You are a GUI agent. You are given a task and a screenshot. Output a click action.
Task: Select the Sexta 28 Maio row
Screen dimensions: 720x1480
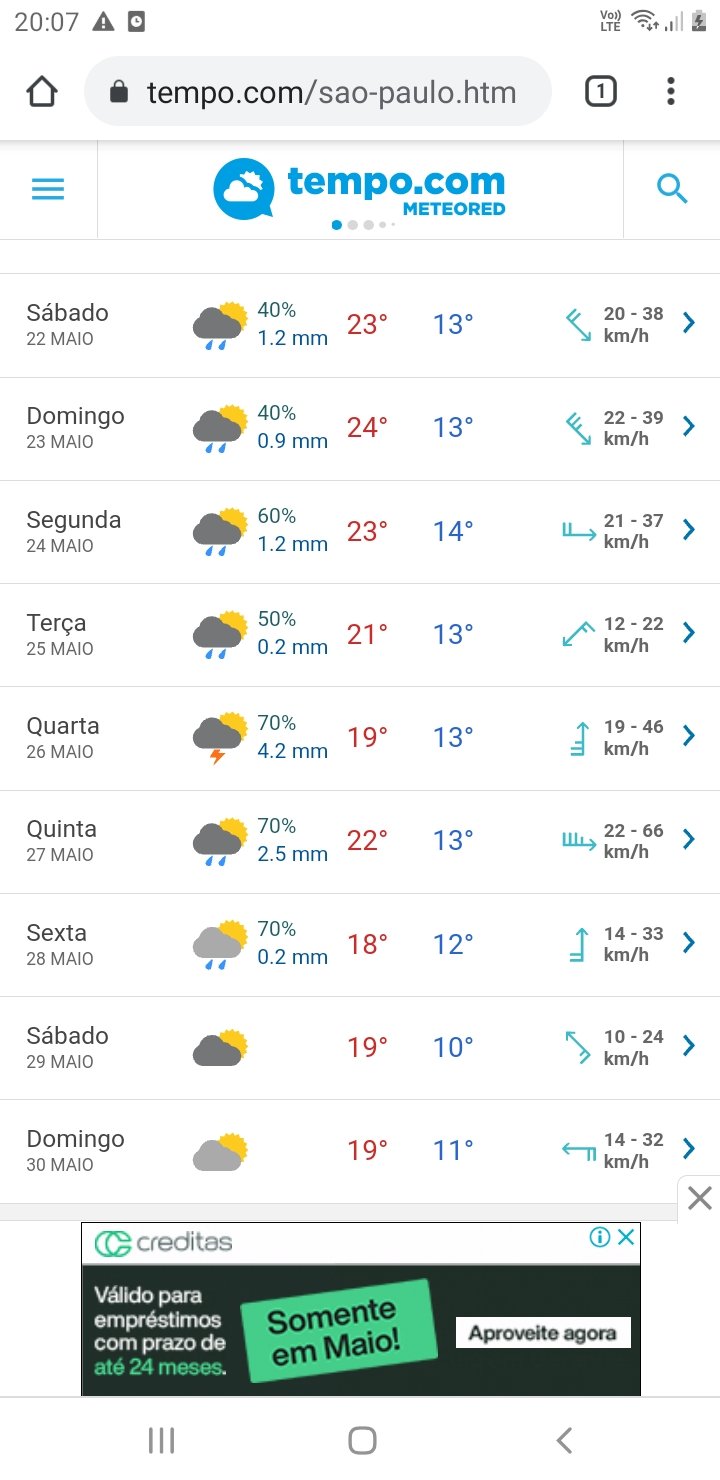point(360,944)
